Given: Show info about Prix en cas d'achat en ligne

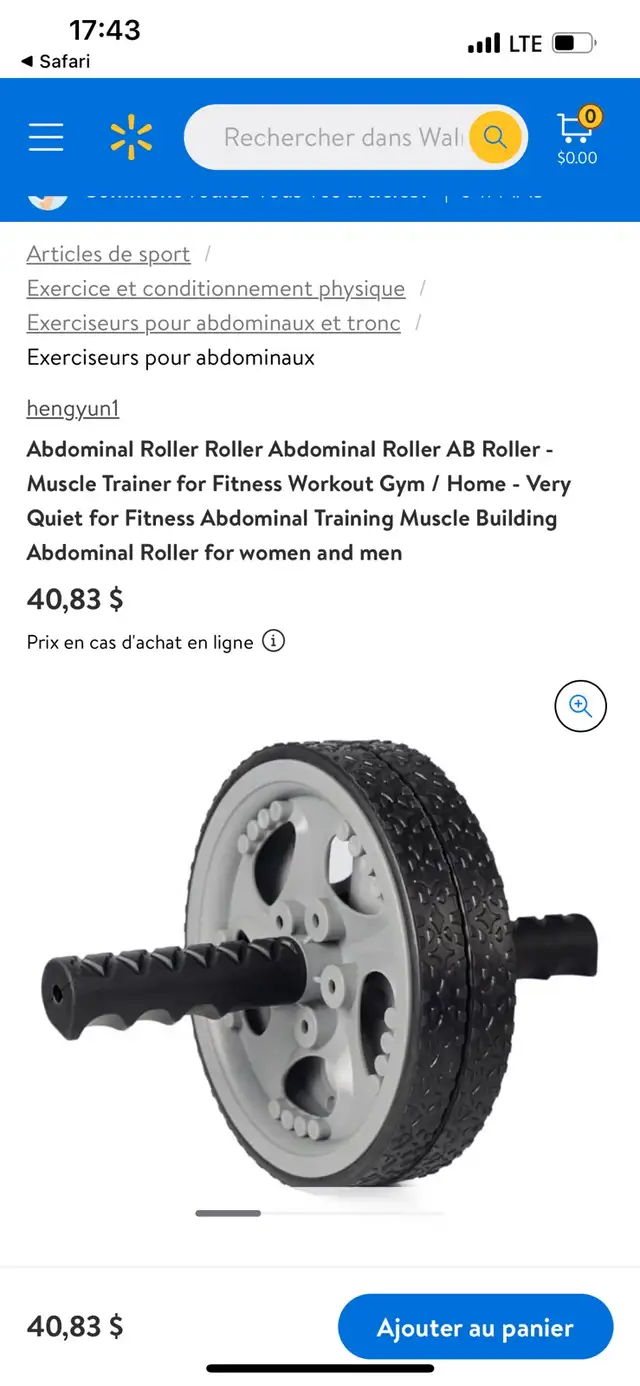Looking at the screenshot, I should point(274,641).
